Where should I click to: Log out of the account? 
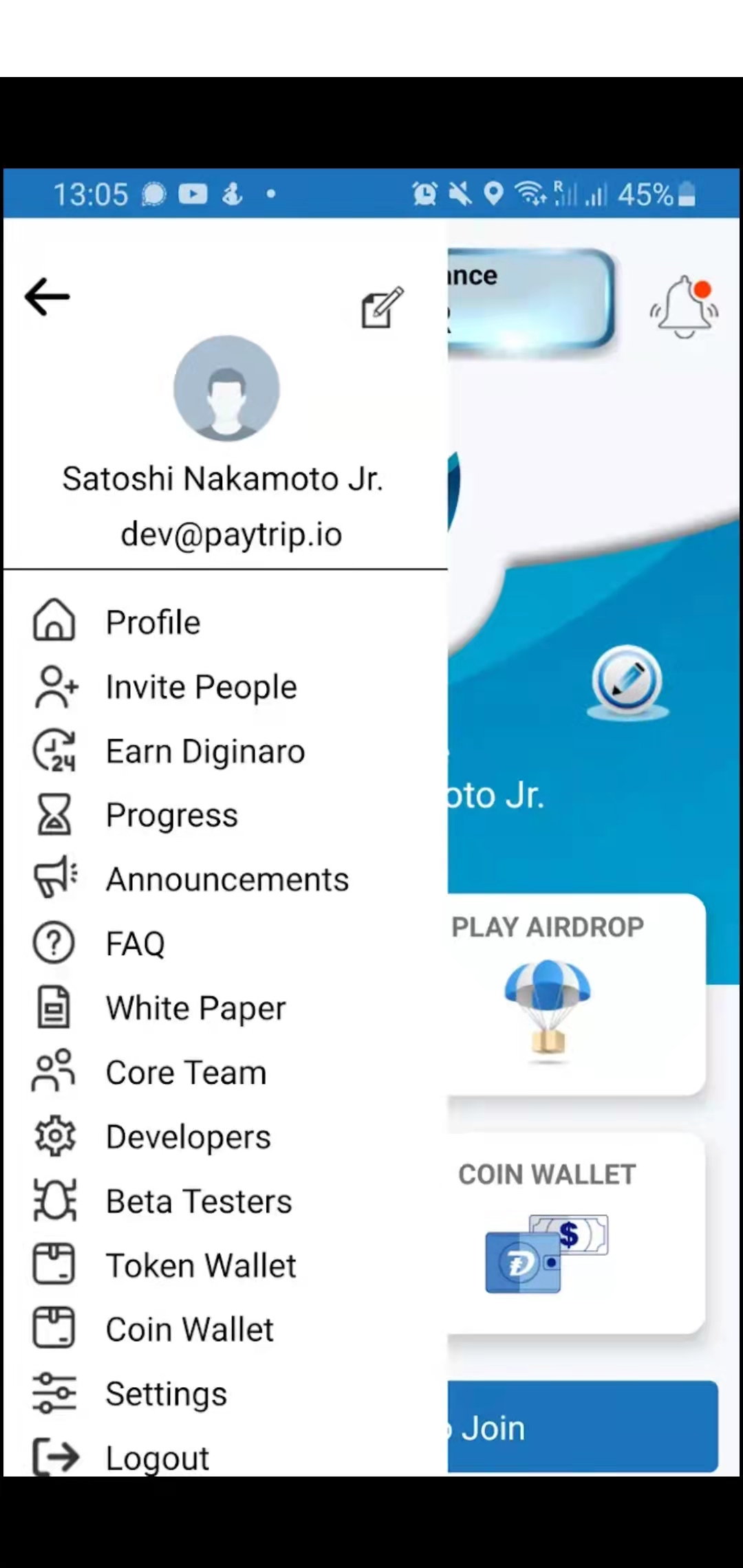[157, 1458]
